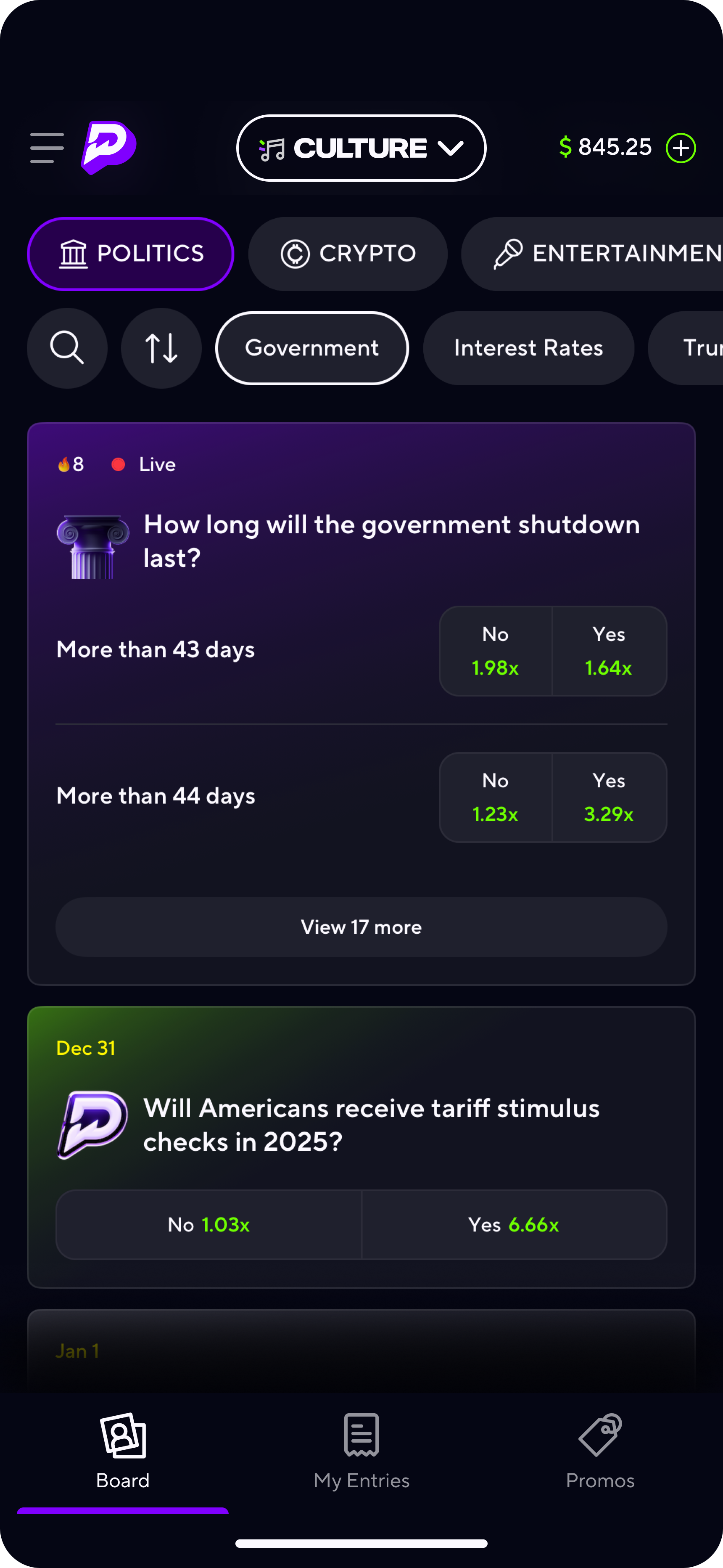
Task: Open the Promos tab
Action: click(600, 1451)
